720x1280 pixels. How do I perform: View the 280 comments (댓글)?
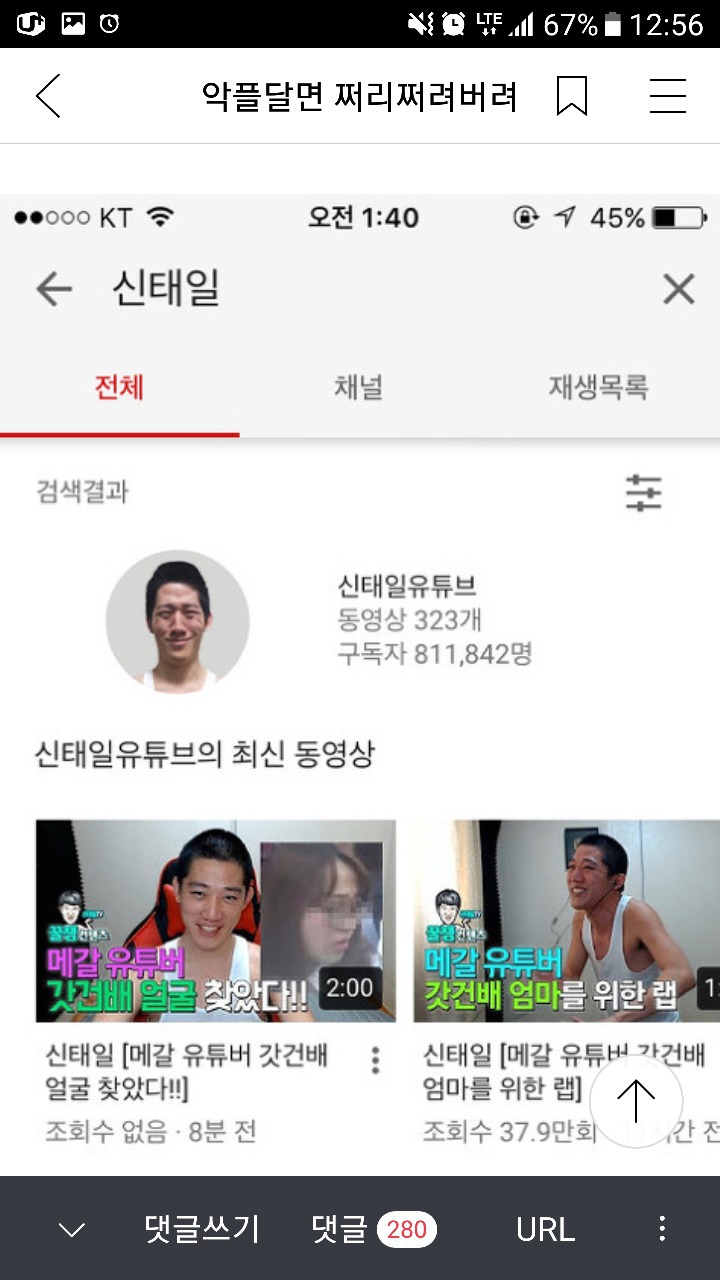374,1229
